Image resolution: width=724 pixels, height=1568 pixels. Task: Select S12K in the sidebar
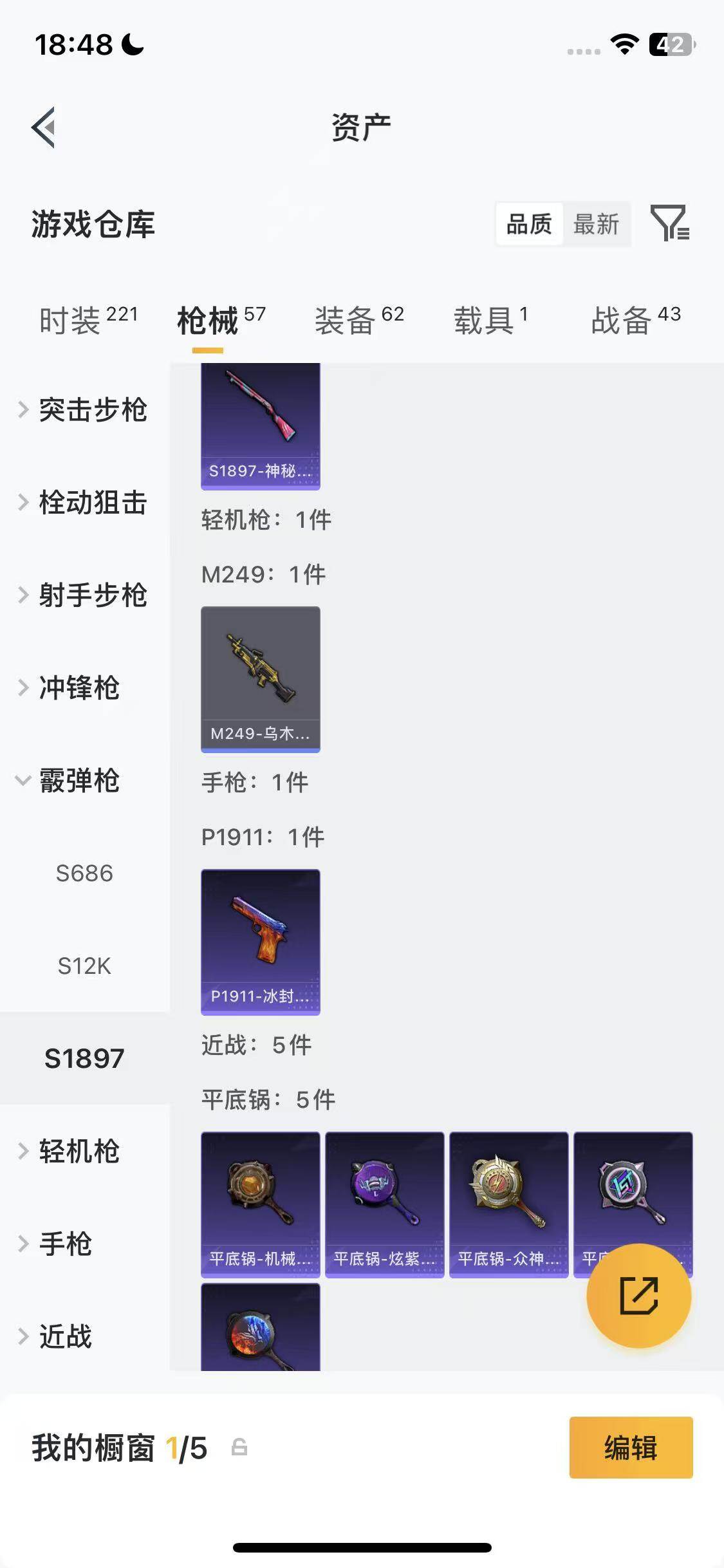point(84,966)
